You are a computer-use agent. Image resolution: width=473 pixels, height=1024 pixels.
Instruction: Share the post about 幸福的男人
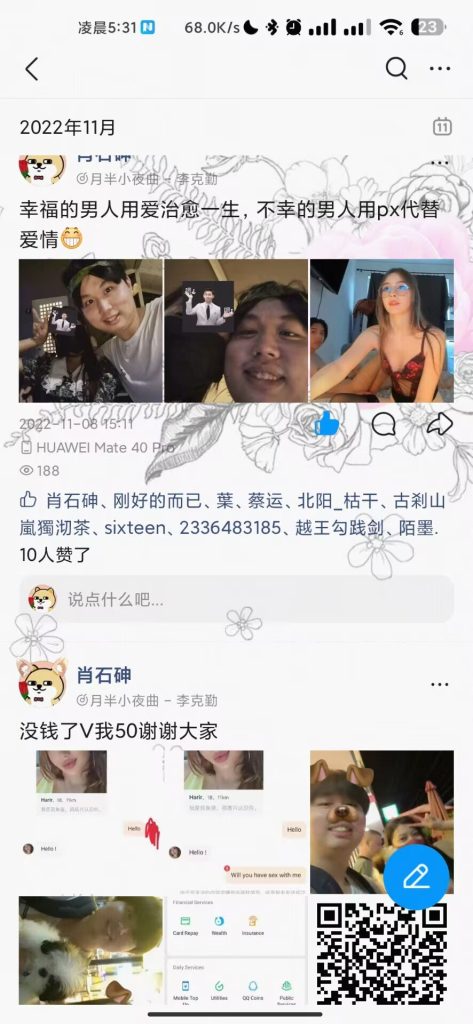point(440,424)
